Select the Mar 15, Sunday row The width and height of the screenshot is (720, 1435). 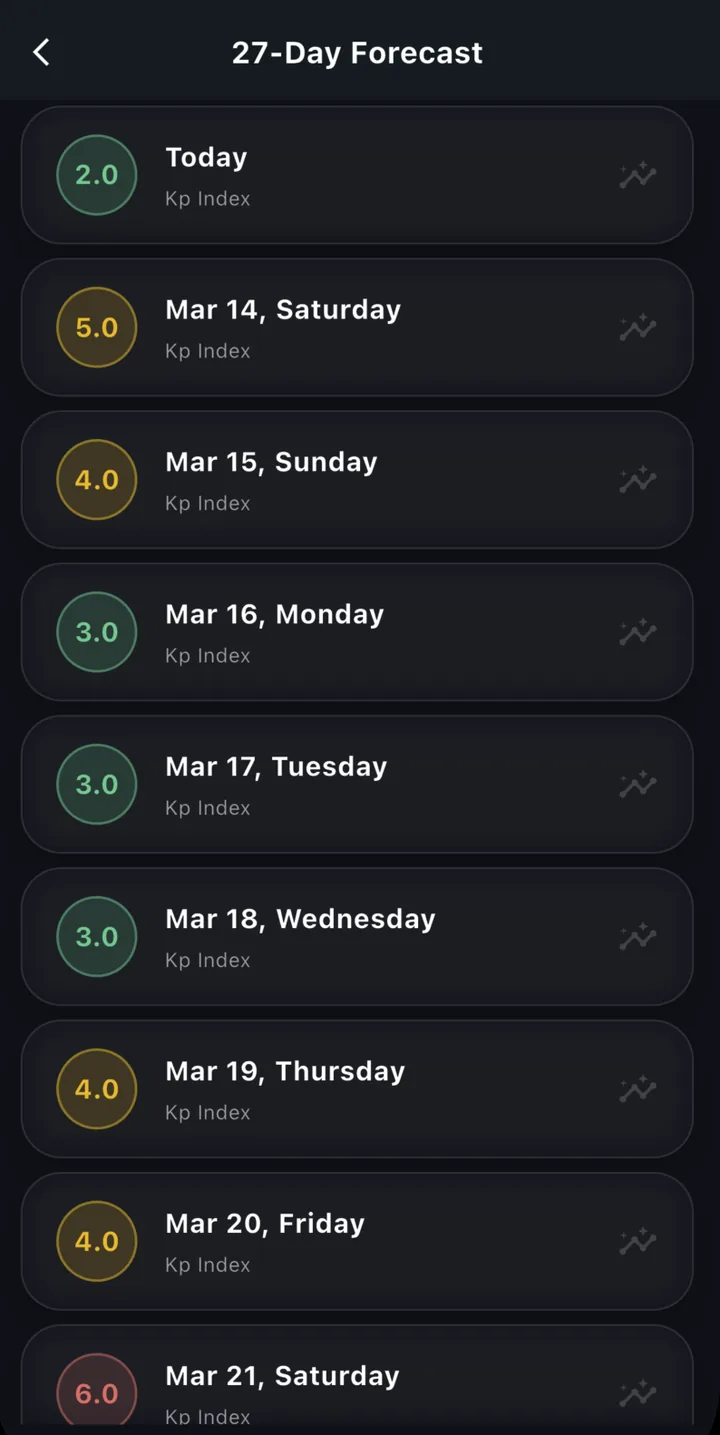click(357, 480)
